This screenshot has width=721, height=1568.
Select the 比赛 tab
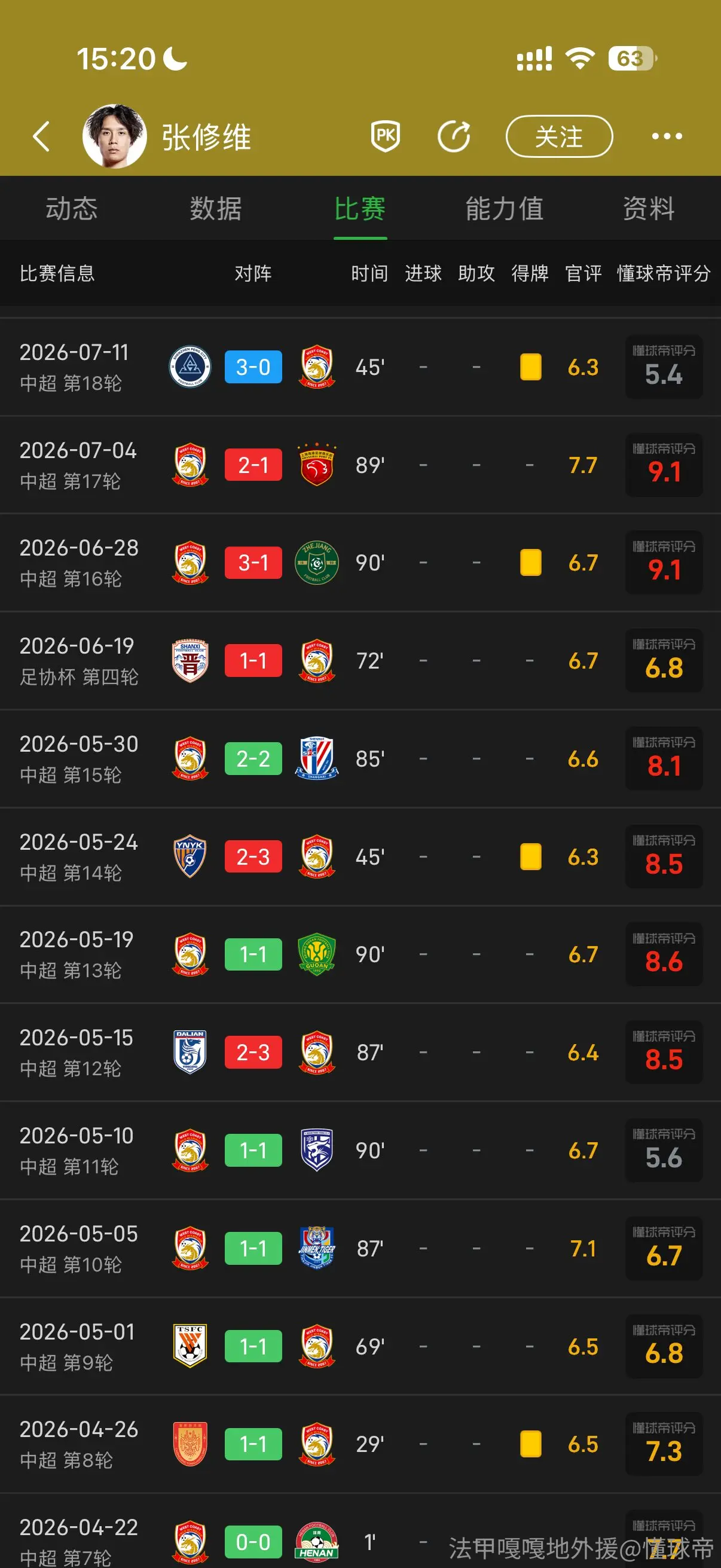pyautogui.click(x=360, y=209)
